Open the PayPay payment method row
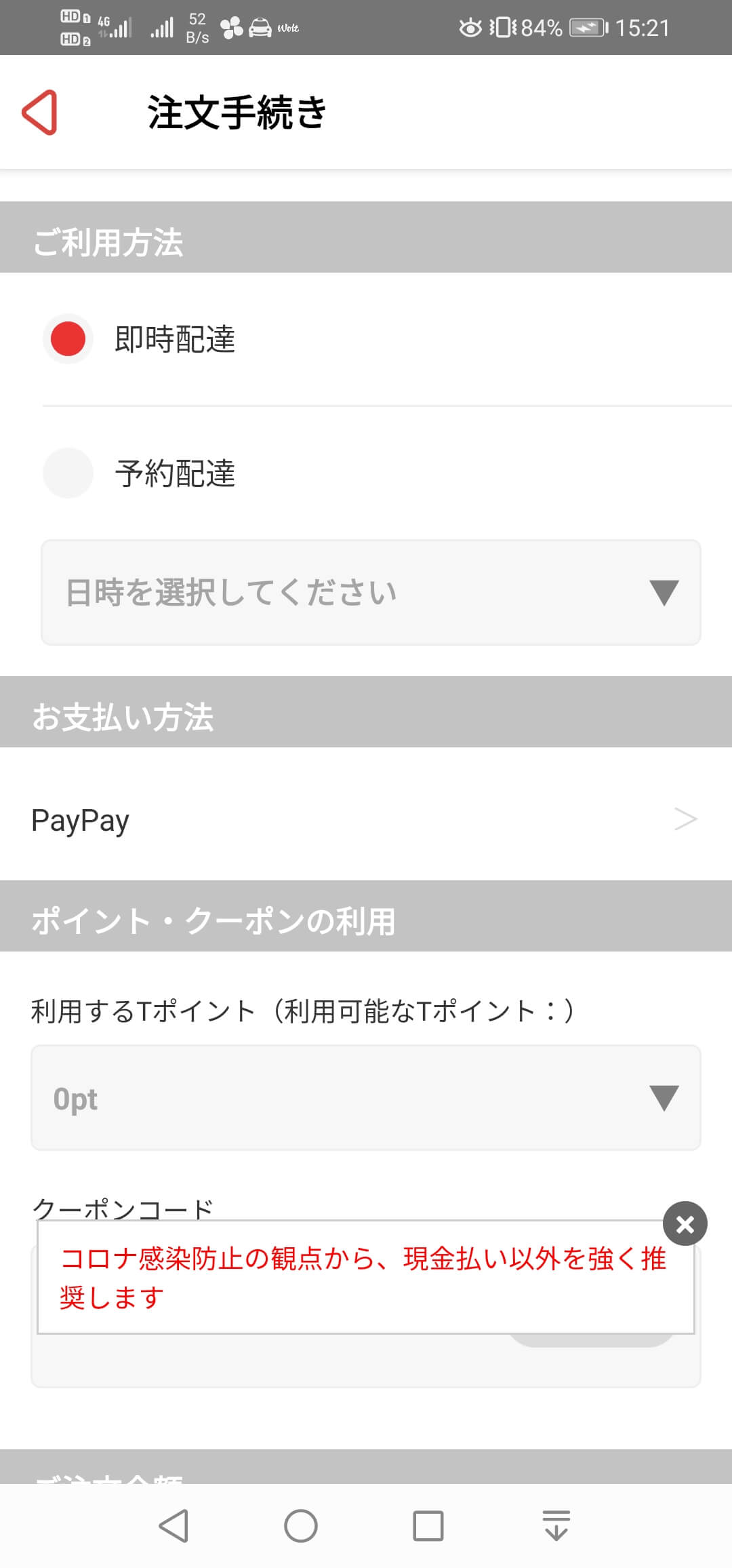The image size is (732, 1568). (x=366, y=819)
